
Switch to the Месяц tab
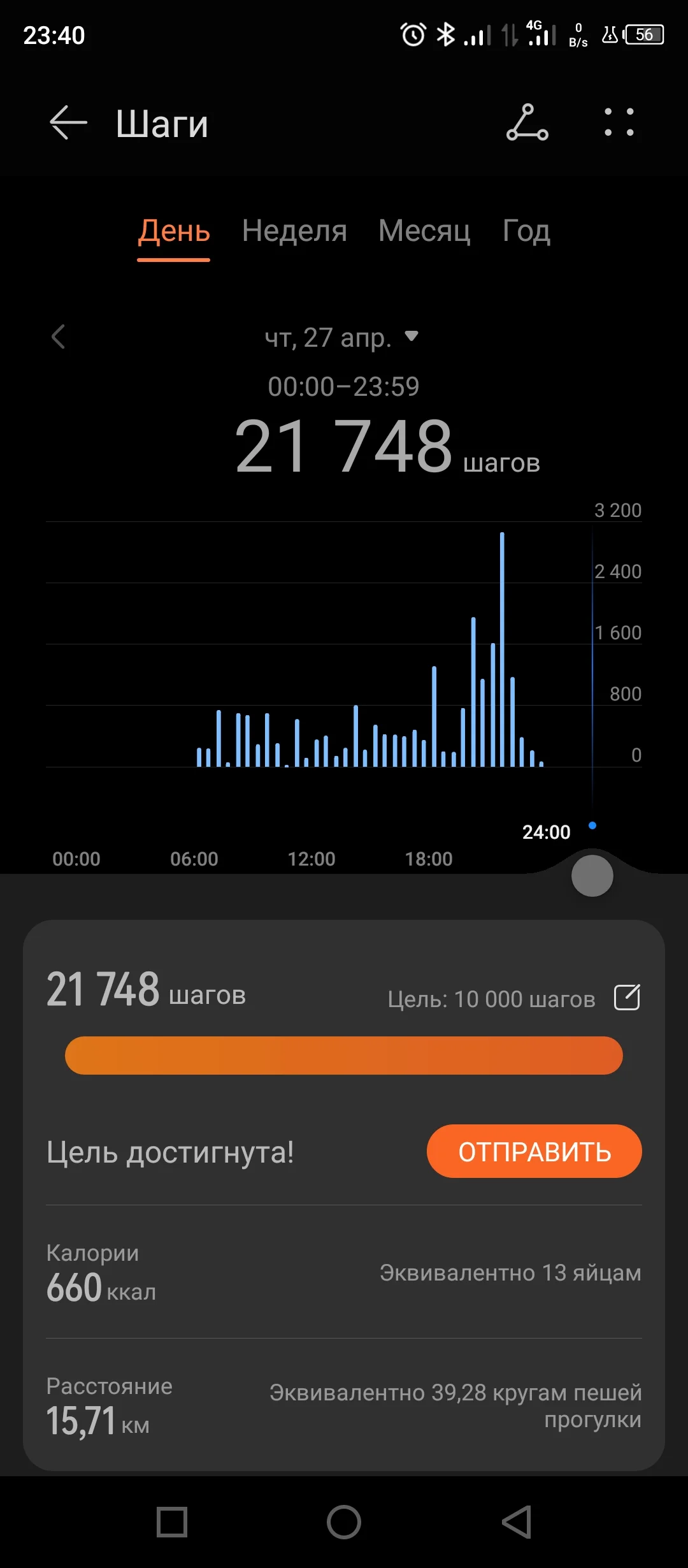pyautogui.click(x=424, y=231)
